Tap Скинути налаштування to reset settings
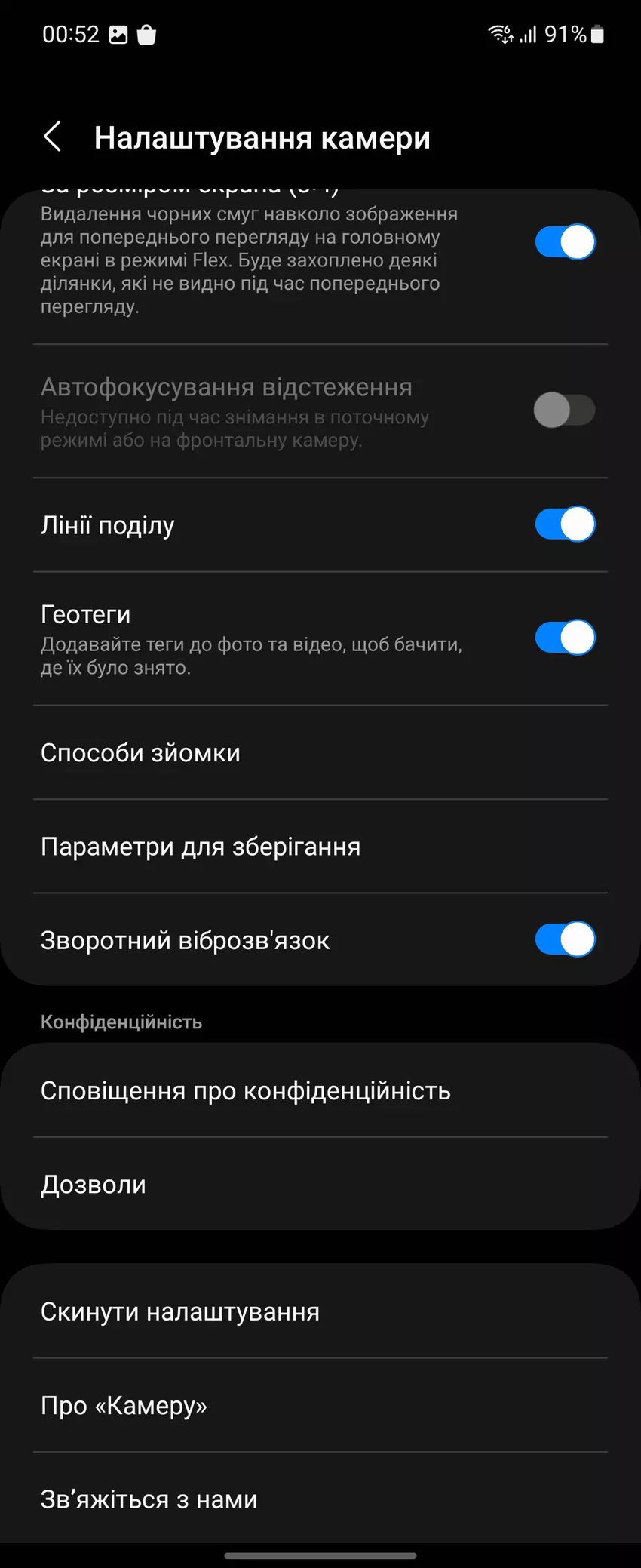Screen dimensions: 641x1568 click(x=180, y=1311)
